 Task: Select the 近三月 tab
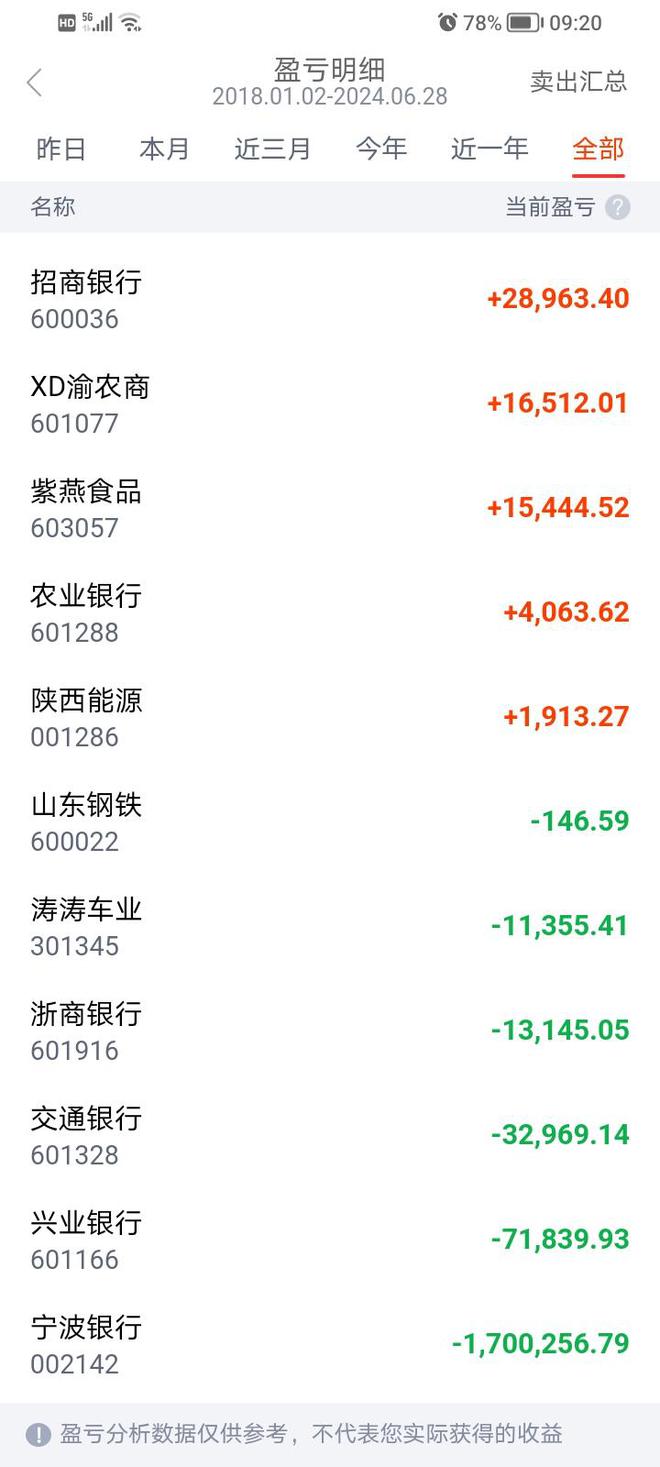272,149
